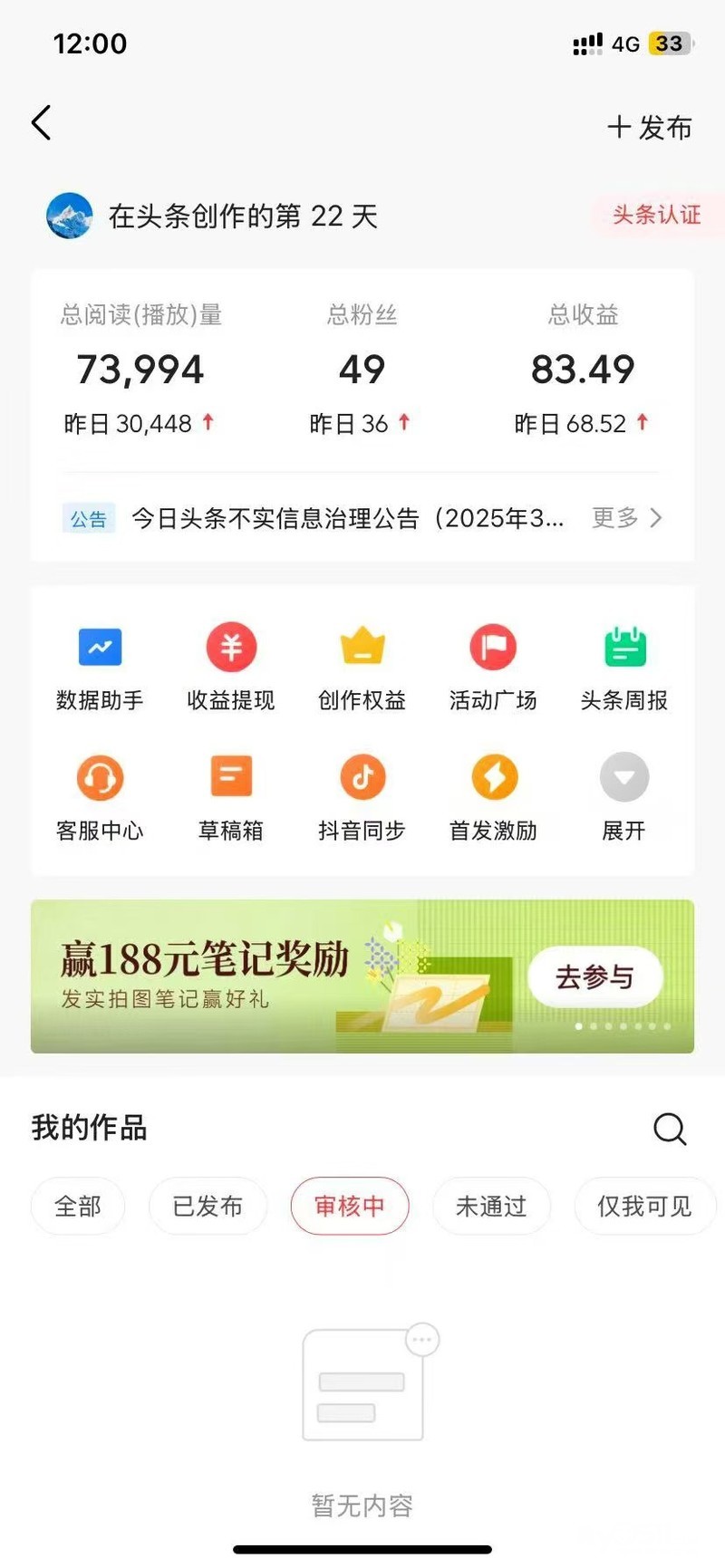725x1568 pixels.
Task: Switch to the 全部 filter
Action: coord(78,1207)
